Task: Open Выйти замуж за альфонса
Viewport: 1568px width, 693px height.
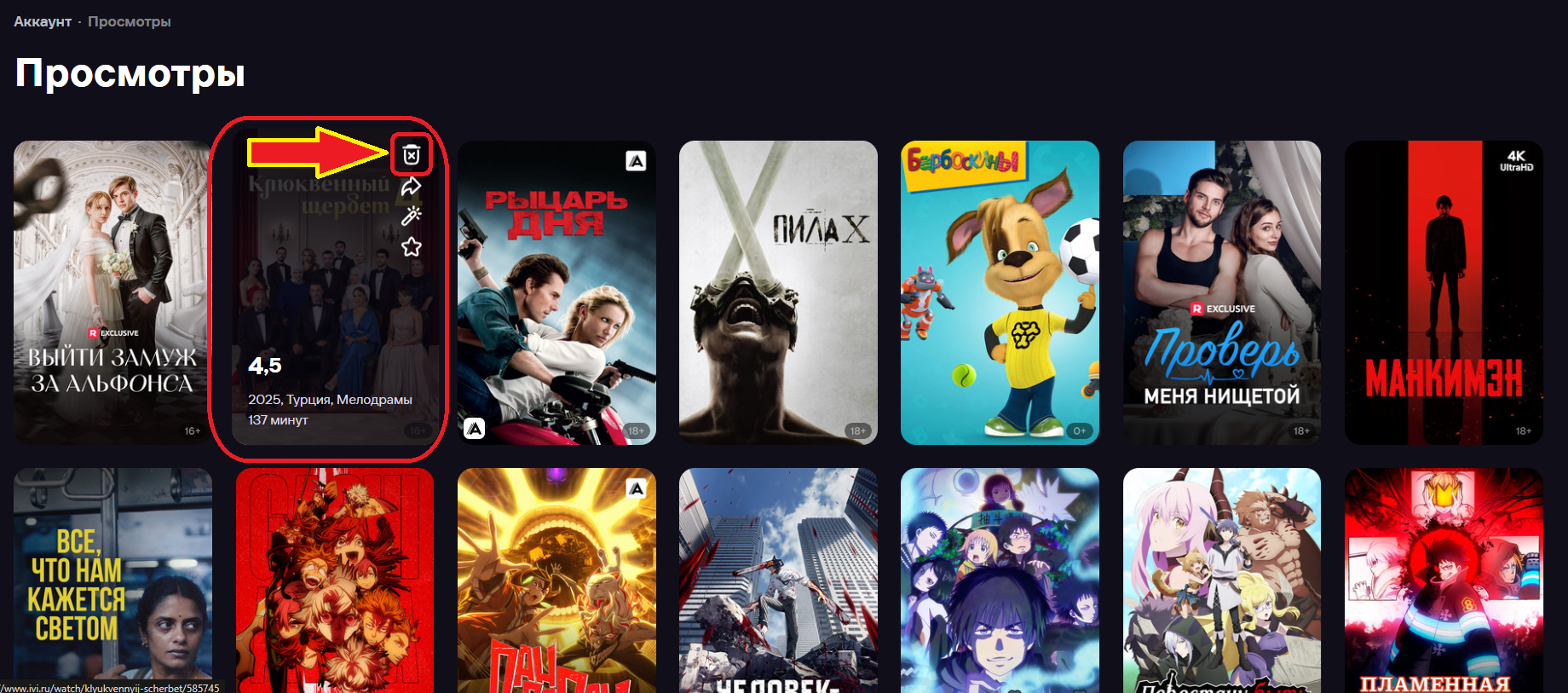Action: tap(112, 292)
